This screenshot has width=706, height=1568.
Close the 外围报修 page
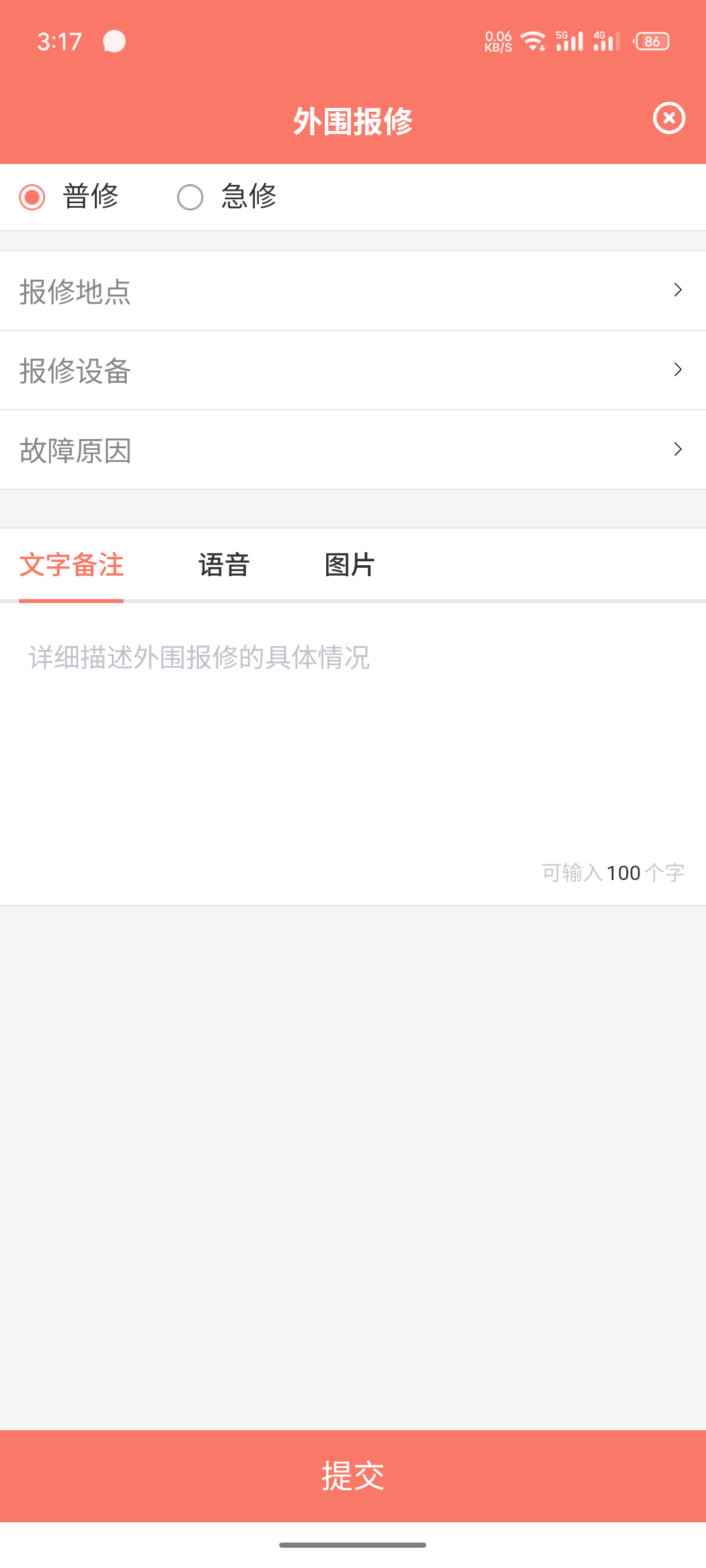[x=669, y=118]
